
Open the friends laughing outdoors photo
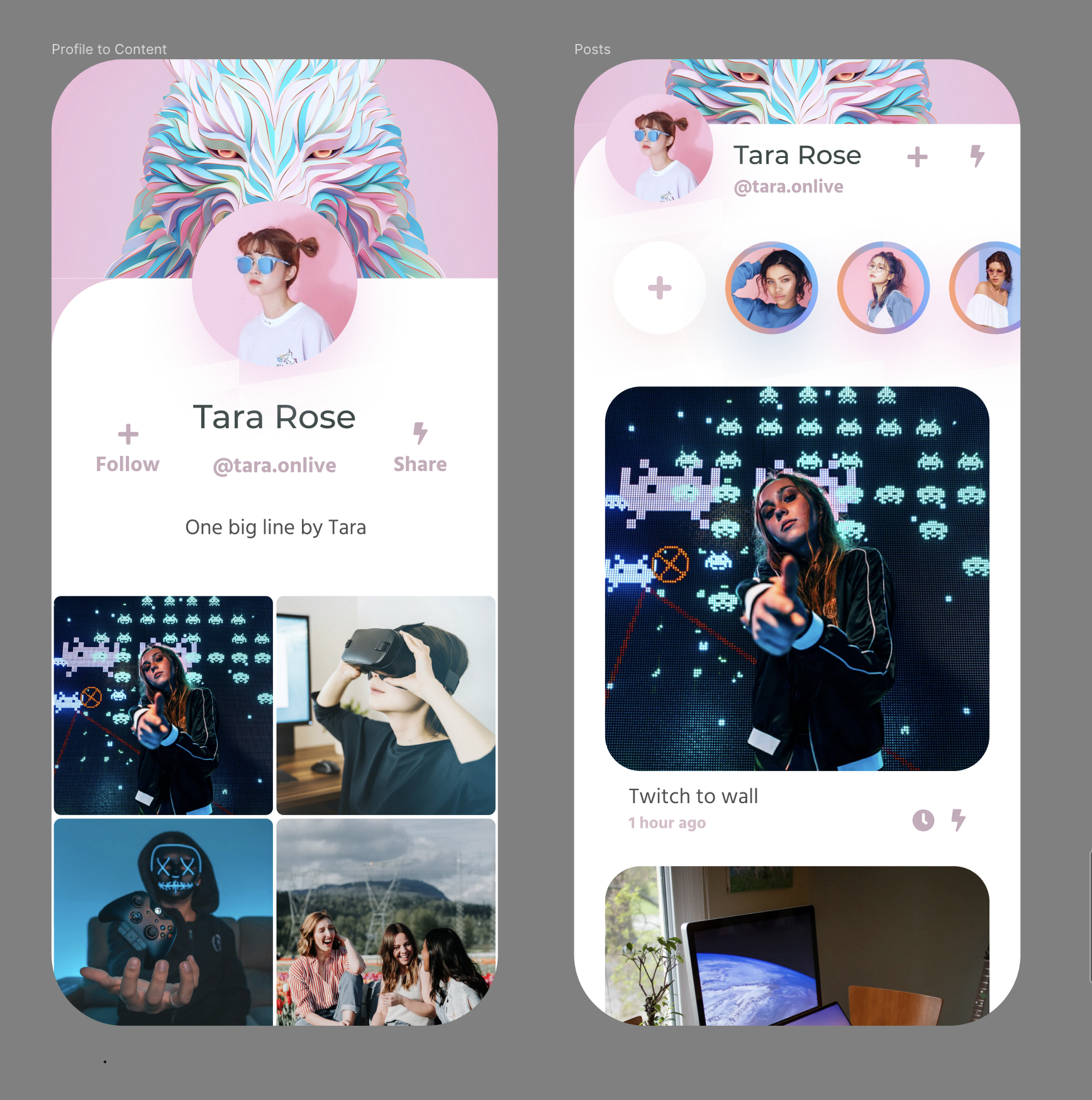(x=386, y=921)
